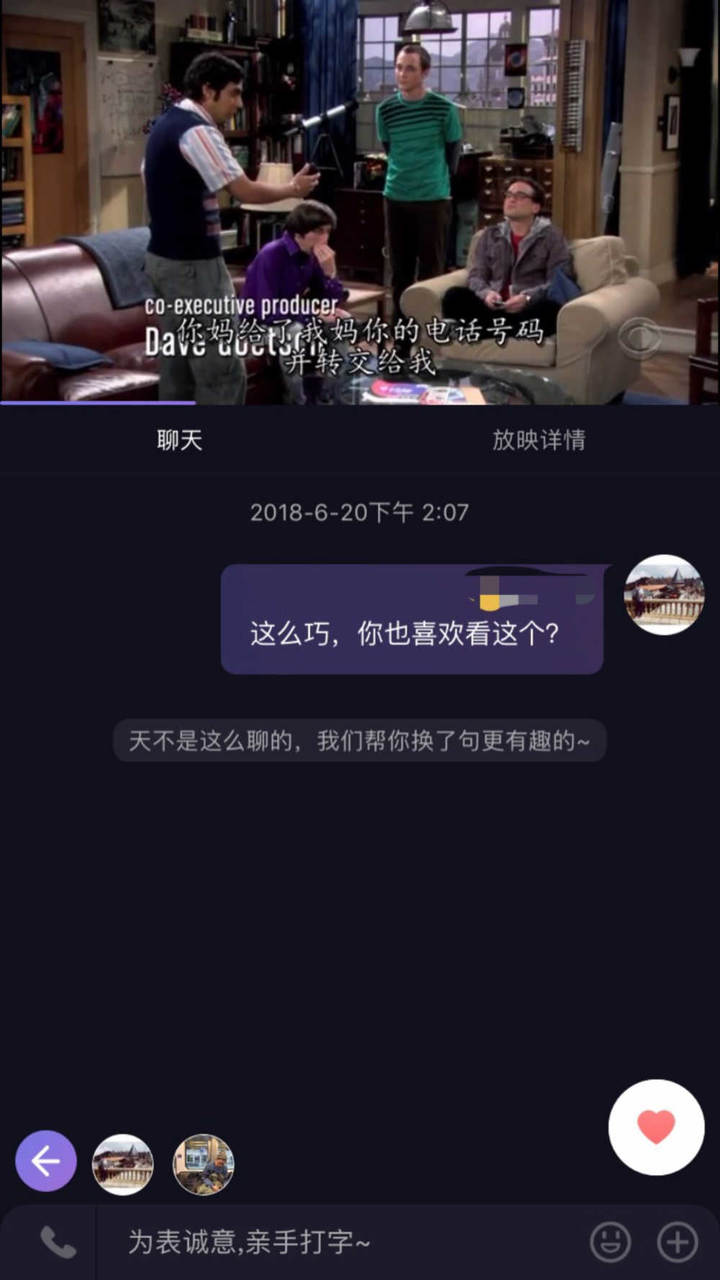720x1280 pixels.
Task: Open the emoji picker
Action: [610, 1243]
